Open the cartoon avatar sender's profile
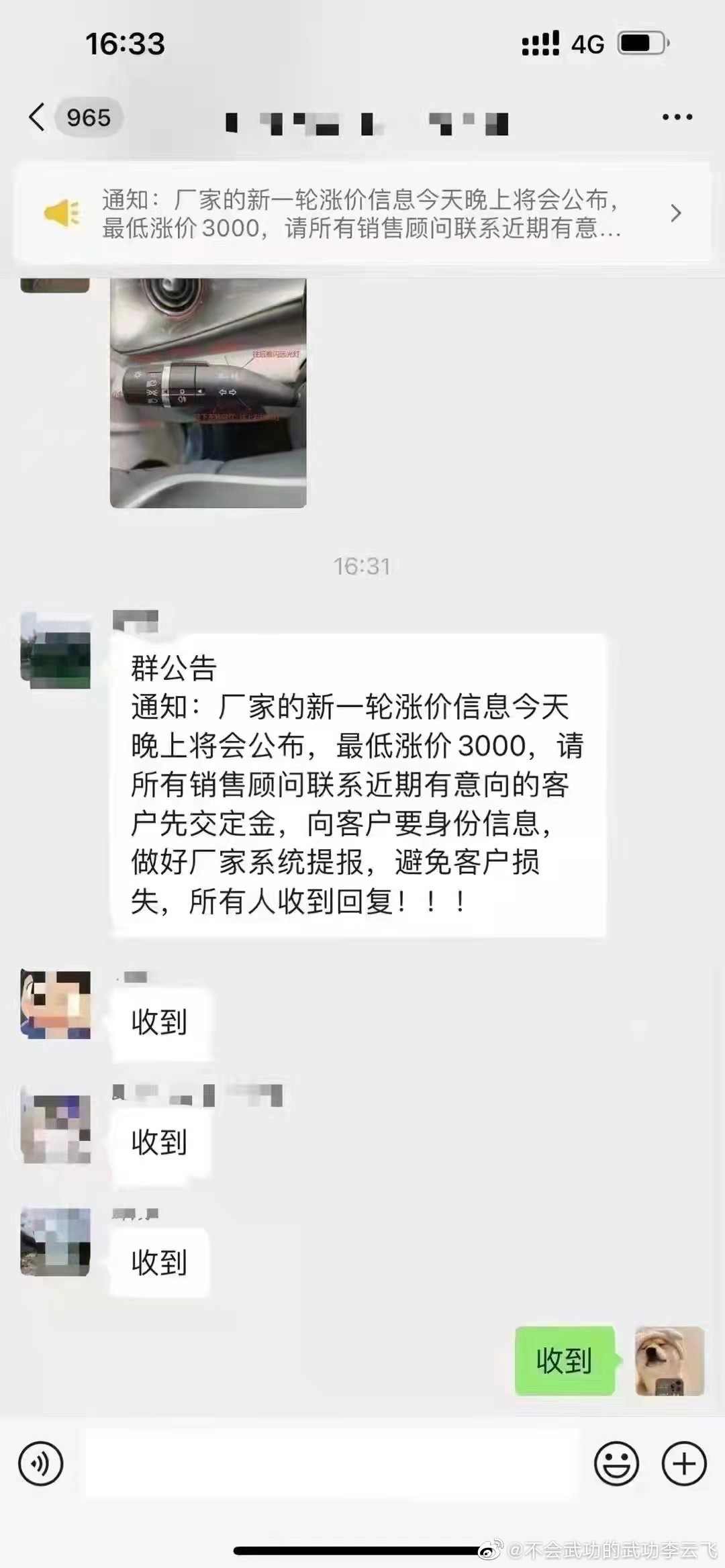Viewport: 725px width, 1568px height. [56, 1004]
